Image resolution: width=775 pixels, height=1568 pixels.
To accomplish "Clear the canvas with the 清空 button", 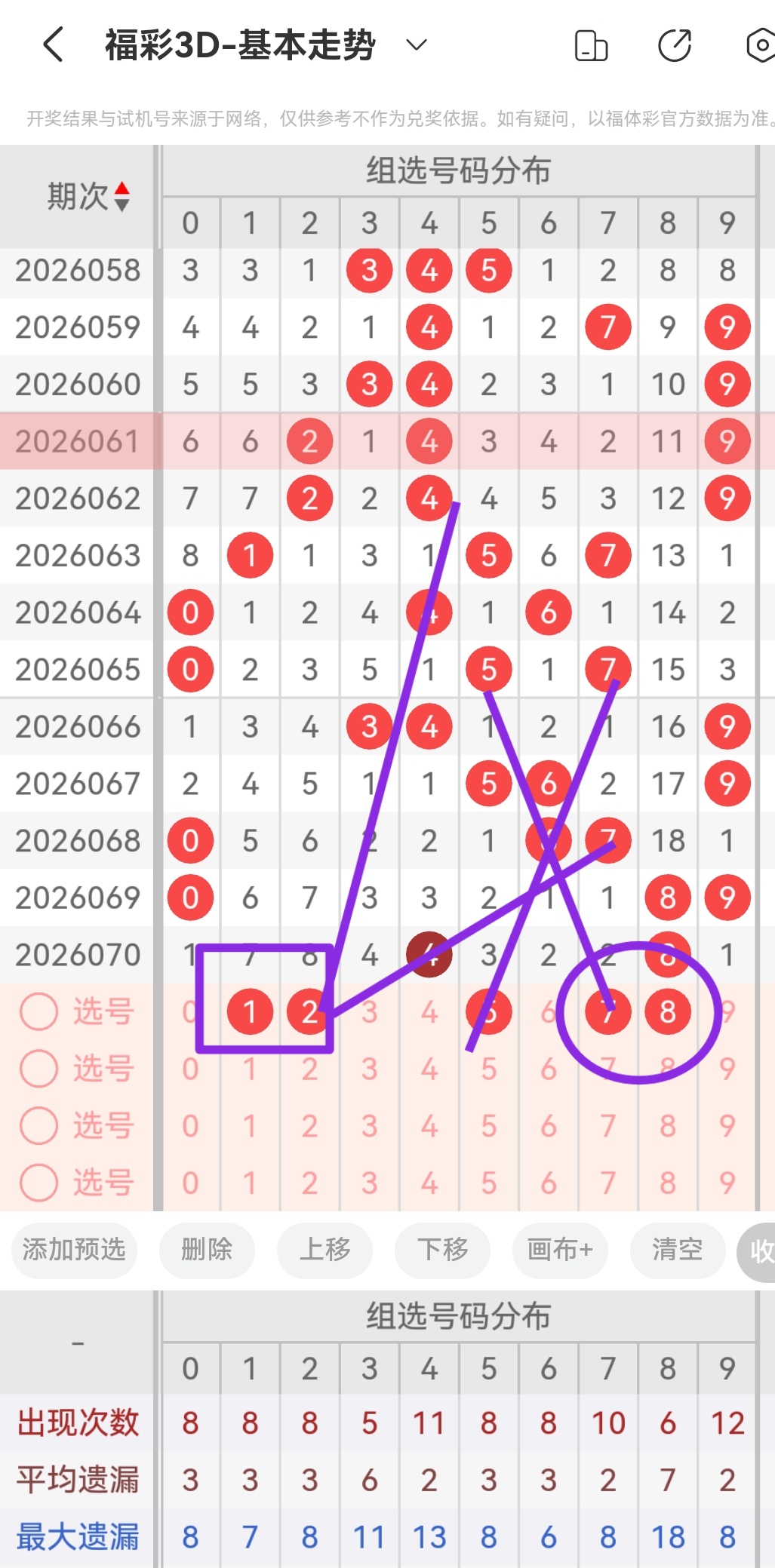I will point(678,1250).
